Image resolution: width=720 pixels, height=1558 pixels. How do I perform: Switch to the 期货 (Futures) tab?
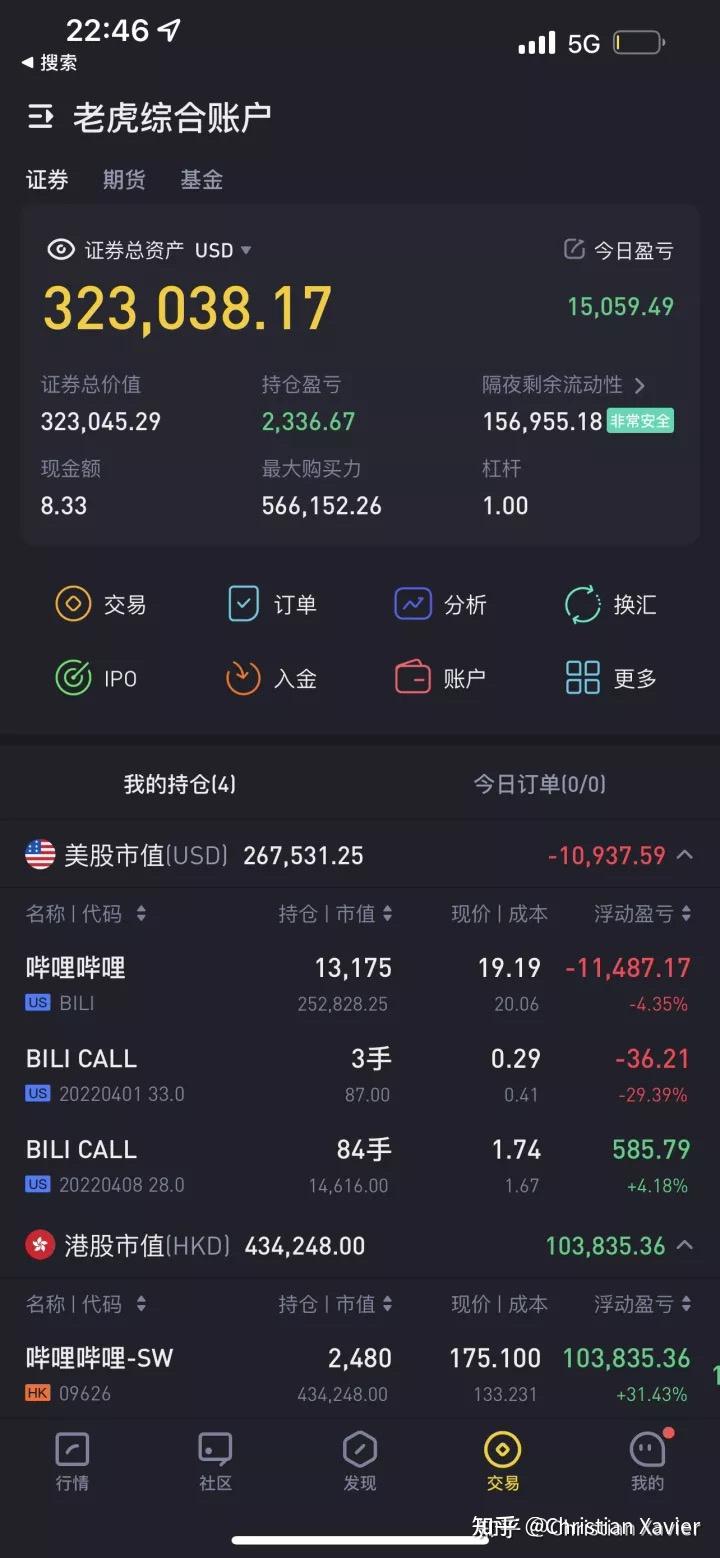click(x=124, y=180)
